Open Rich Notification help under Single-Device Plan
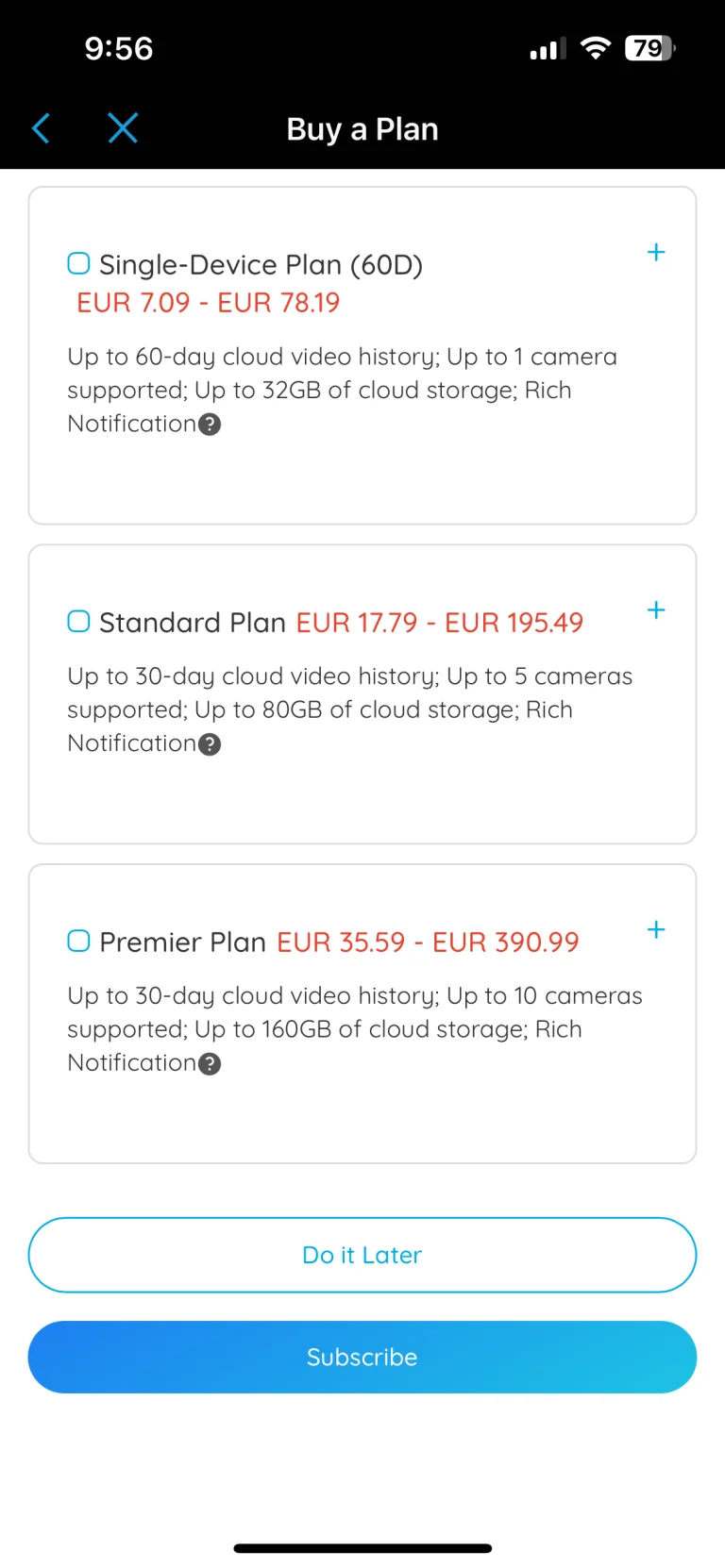This screenshot has height=1568, width=725. [211, 425]
